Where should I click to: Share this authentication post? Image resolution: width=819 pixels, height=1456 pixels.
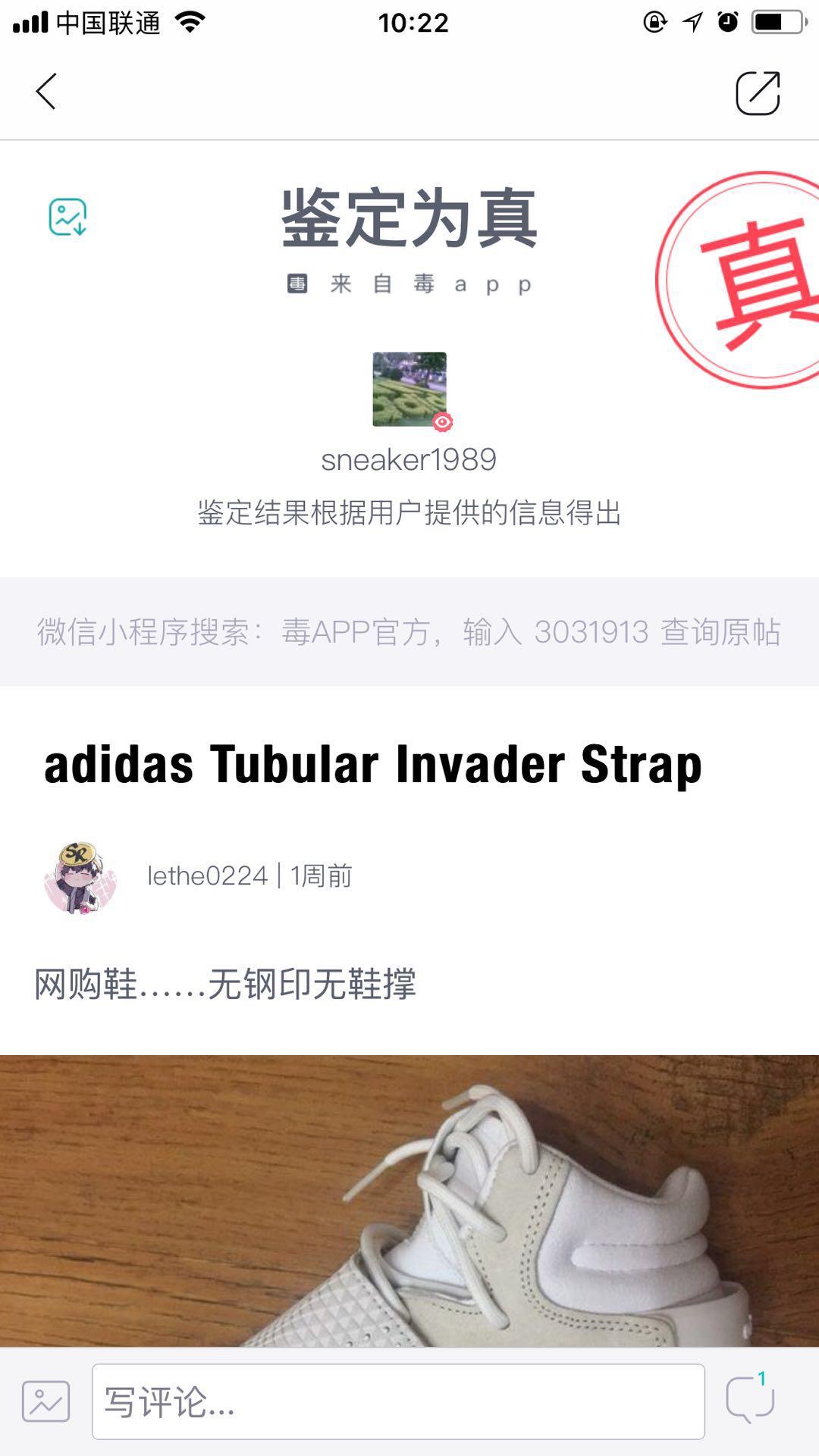point(758,93)
